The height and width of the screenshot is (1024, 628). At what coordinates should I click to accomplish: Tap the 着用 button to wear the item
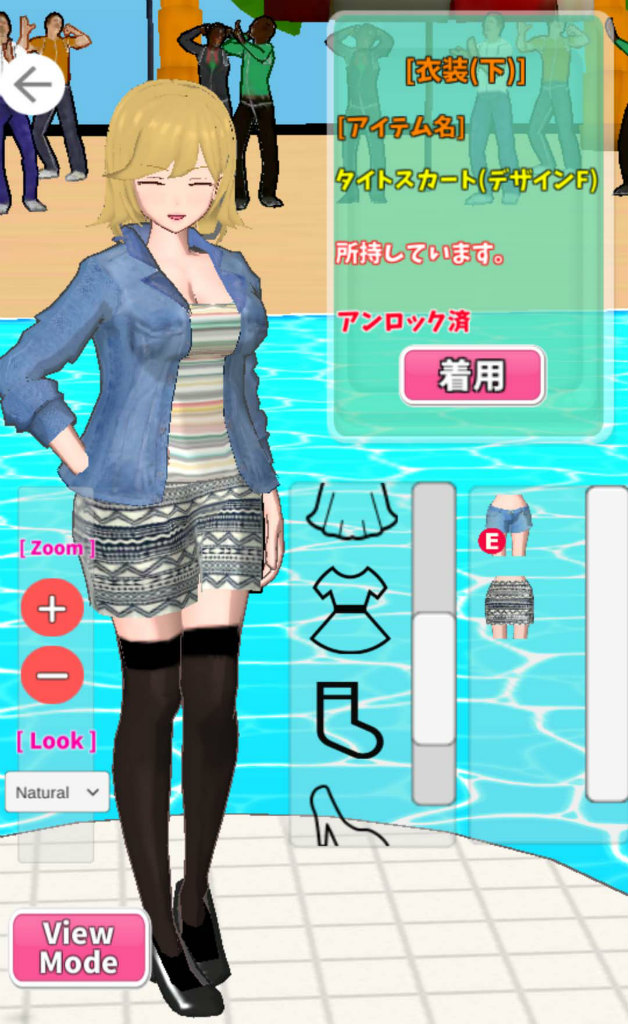[472, 376]
